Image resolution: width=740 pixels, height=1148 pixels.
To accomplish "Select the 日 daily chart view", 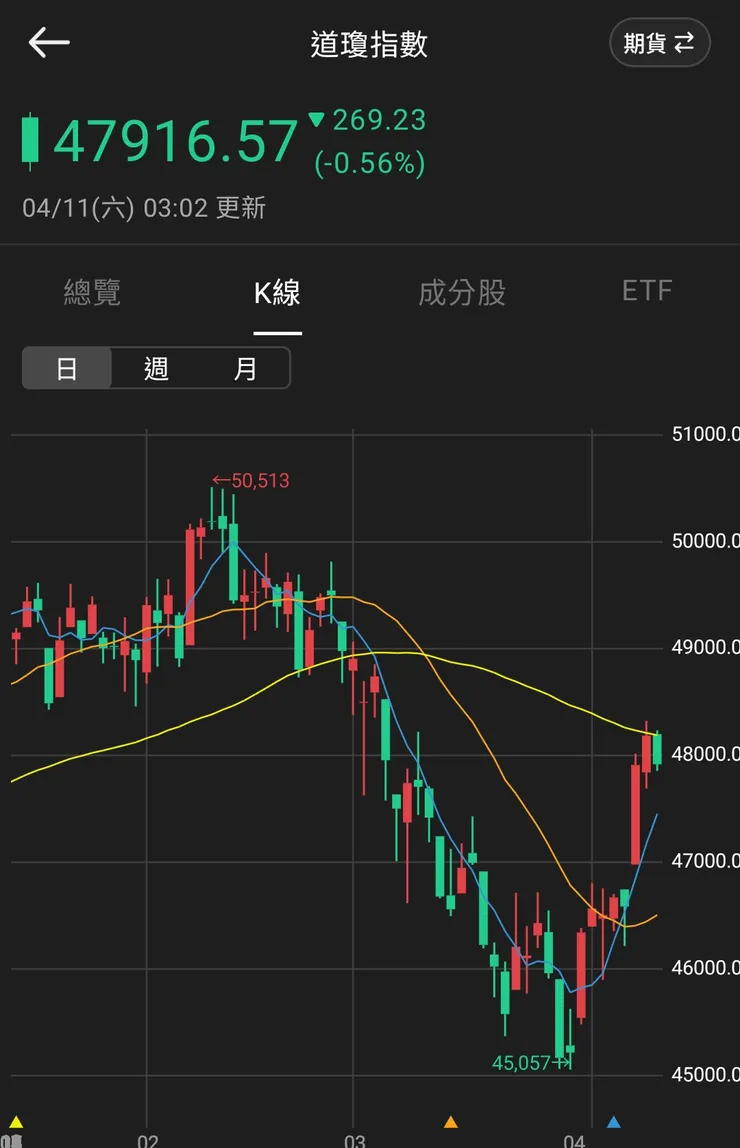I will click(66, 368).
